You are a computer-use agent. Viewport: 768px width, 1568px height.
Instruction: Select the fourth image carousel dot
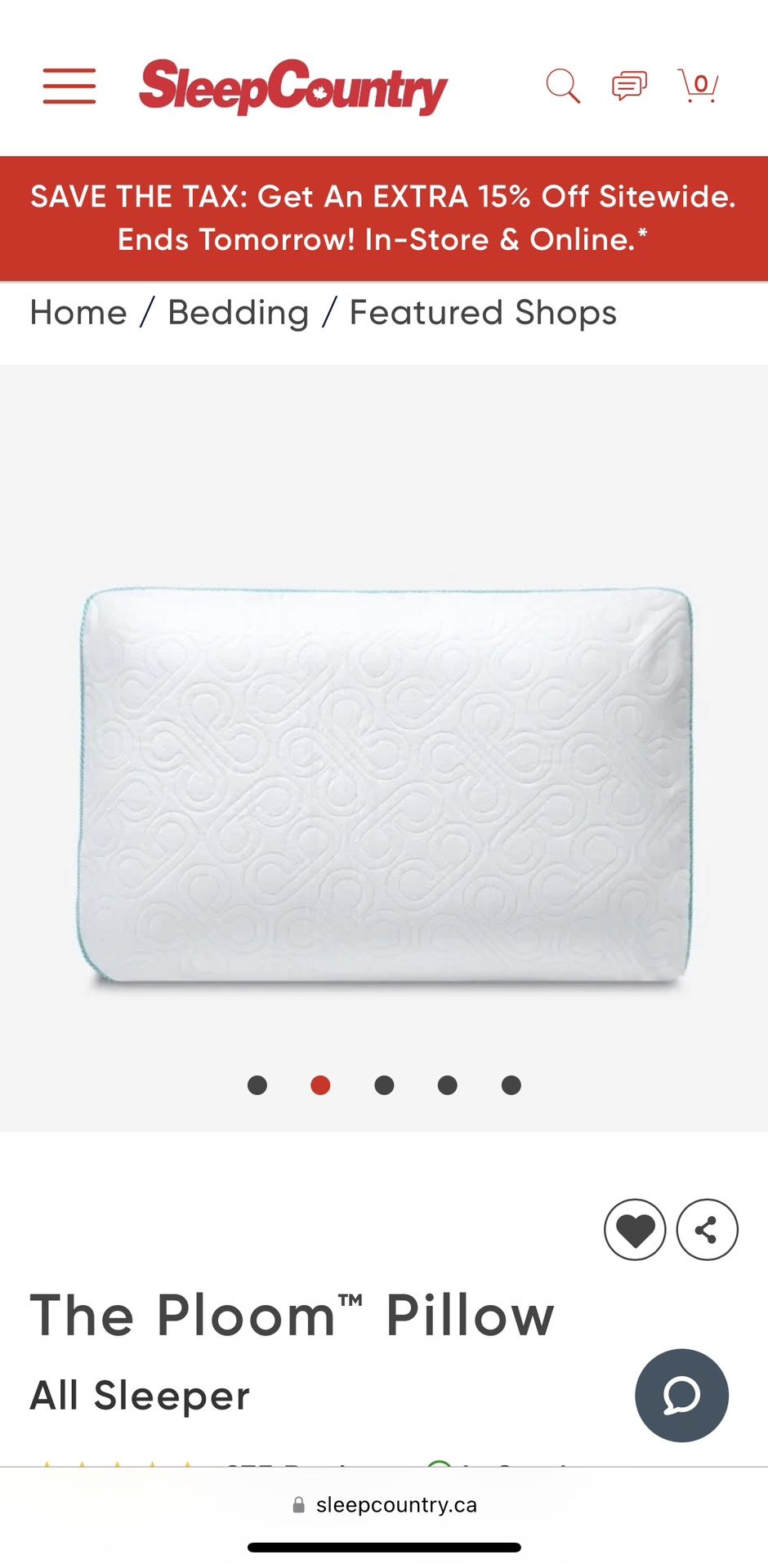[448, 1085]
